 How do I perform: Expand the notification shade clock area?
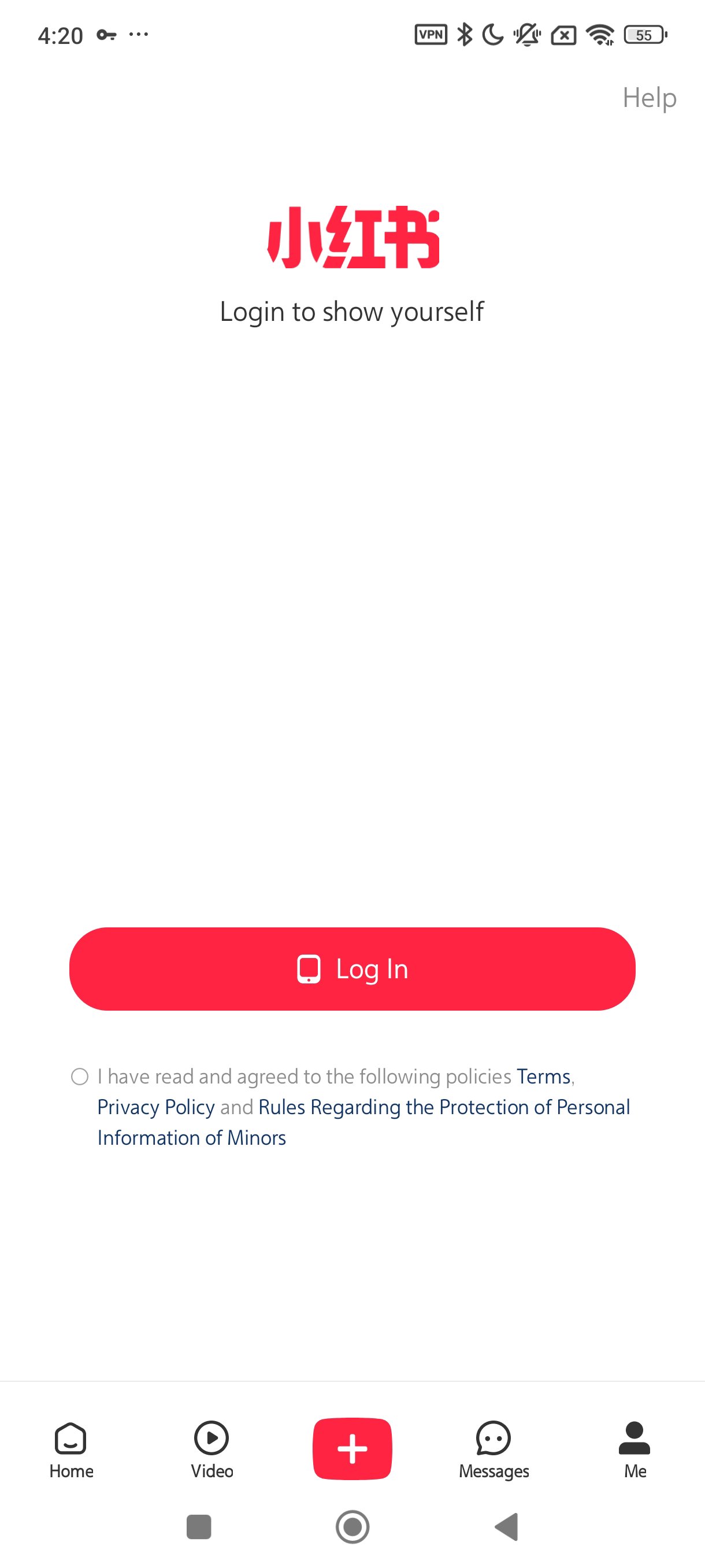[x=60, y=35]
